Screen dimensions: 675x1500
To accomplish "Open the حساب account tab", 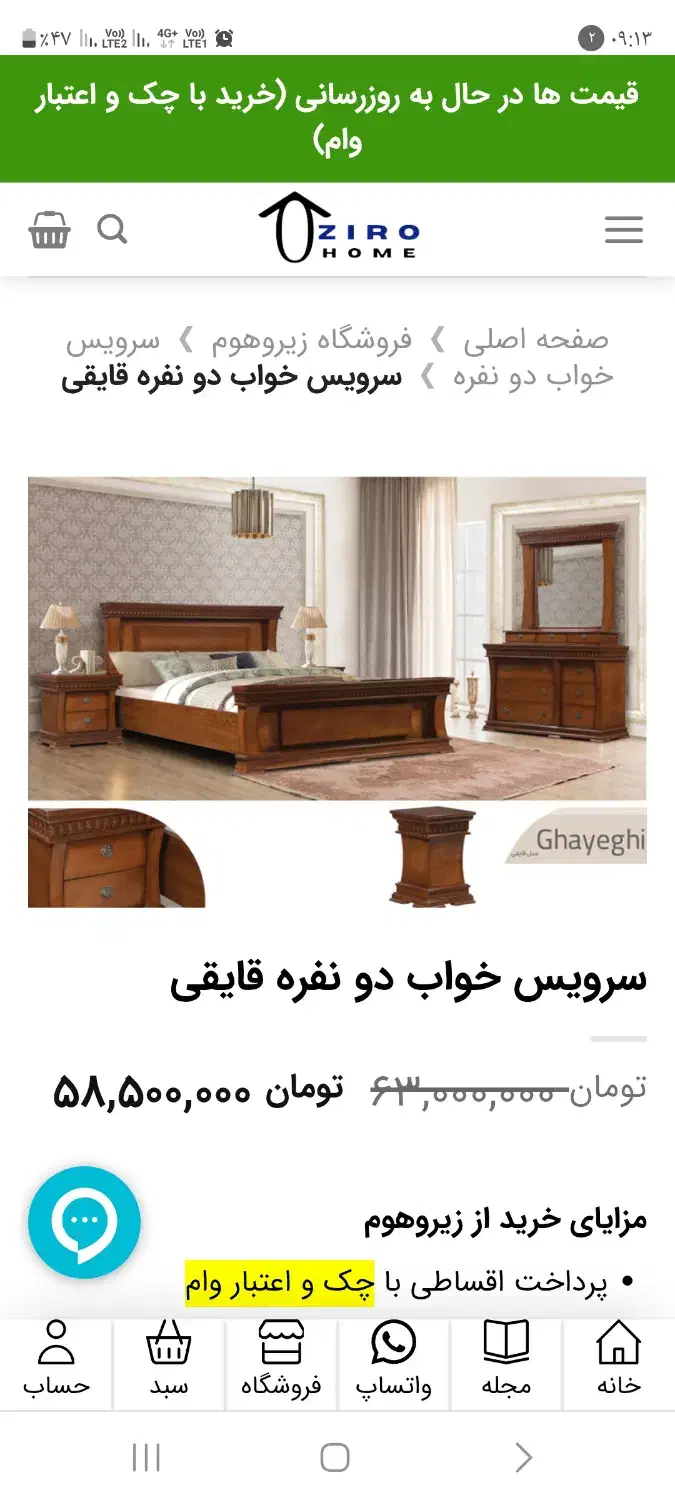I will tap(56, 1359).
